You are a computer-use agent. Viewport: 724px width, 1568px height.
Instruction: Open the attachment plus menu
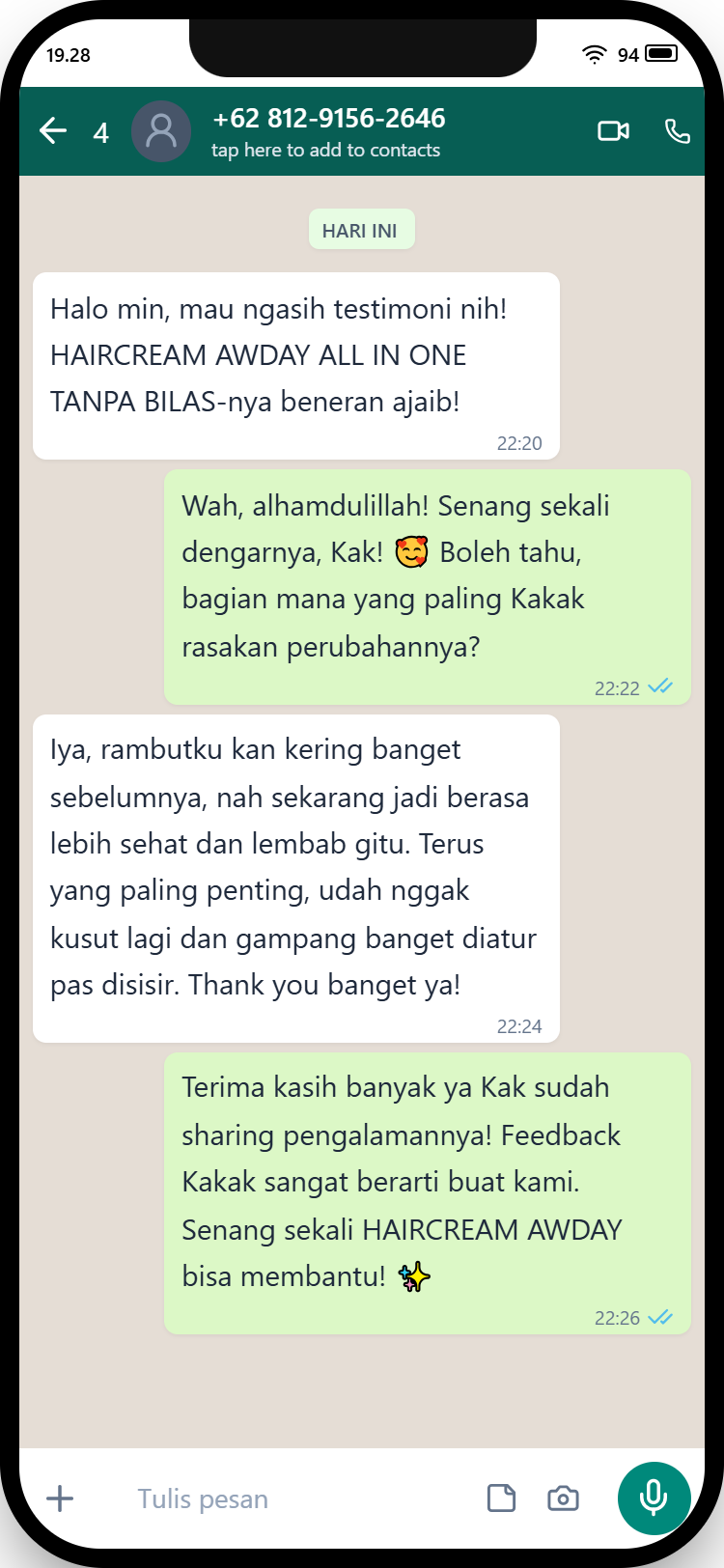click(x=60, y=1498)
